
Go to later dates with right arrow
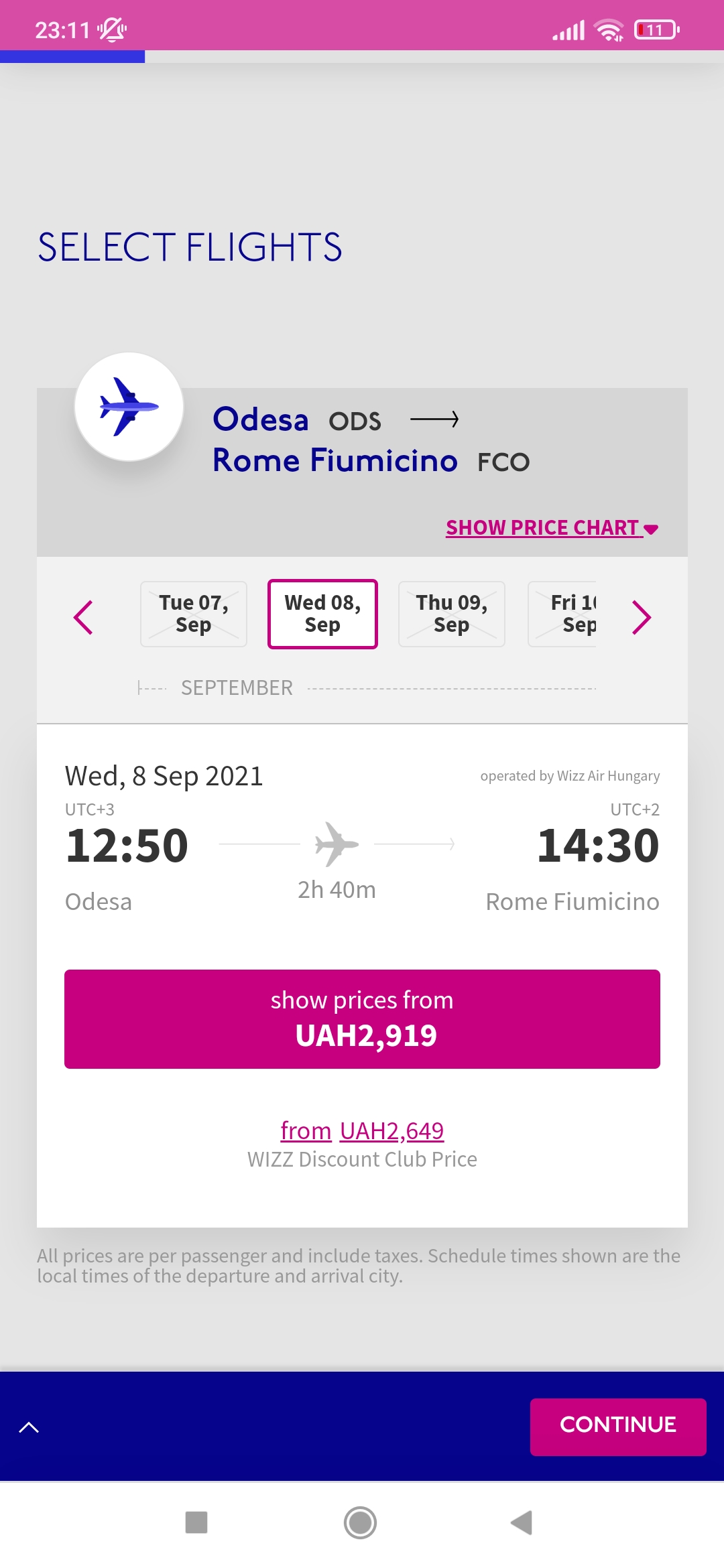[x=641, y=617]
